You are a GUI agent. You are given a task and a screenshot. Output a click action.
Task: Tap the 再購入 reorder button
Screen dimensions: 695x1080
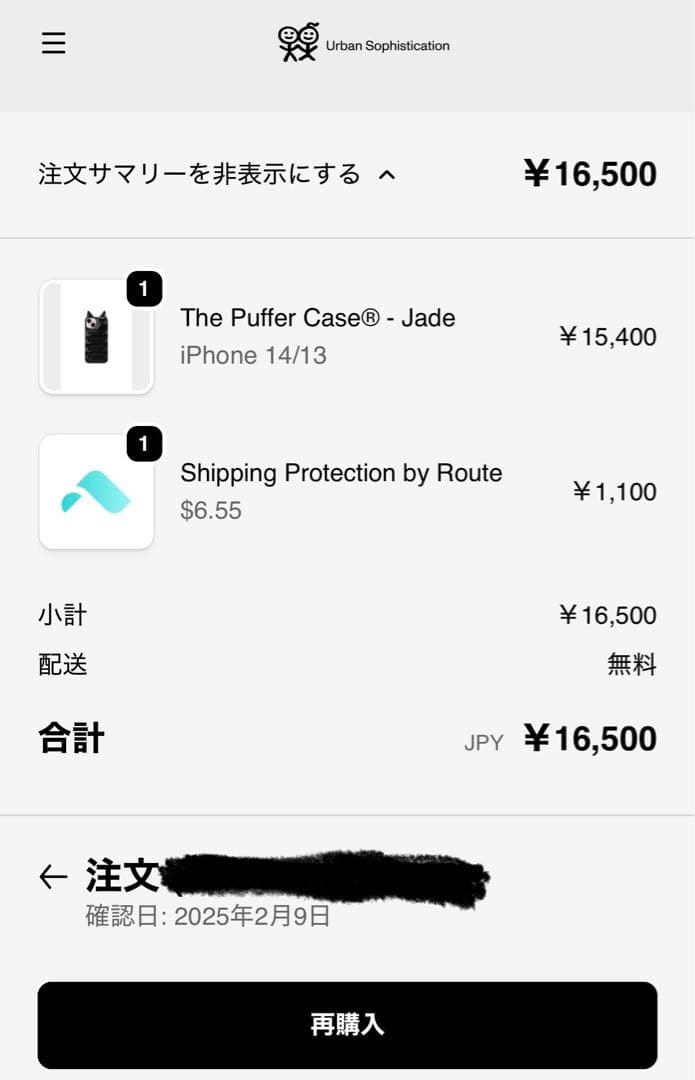[347, 1025]
